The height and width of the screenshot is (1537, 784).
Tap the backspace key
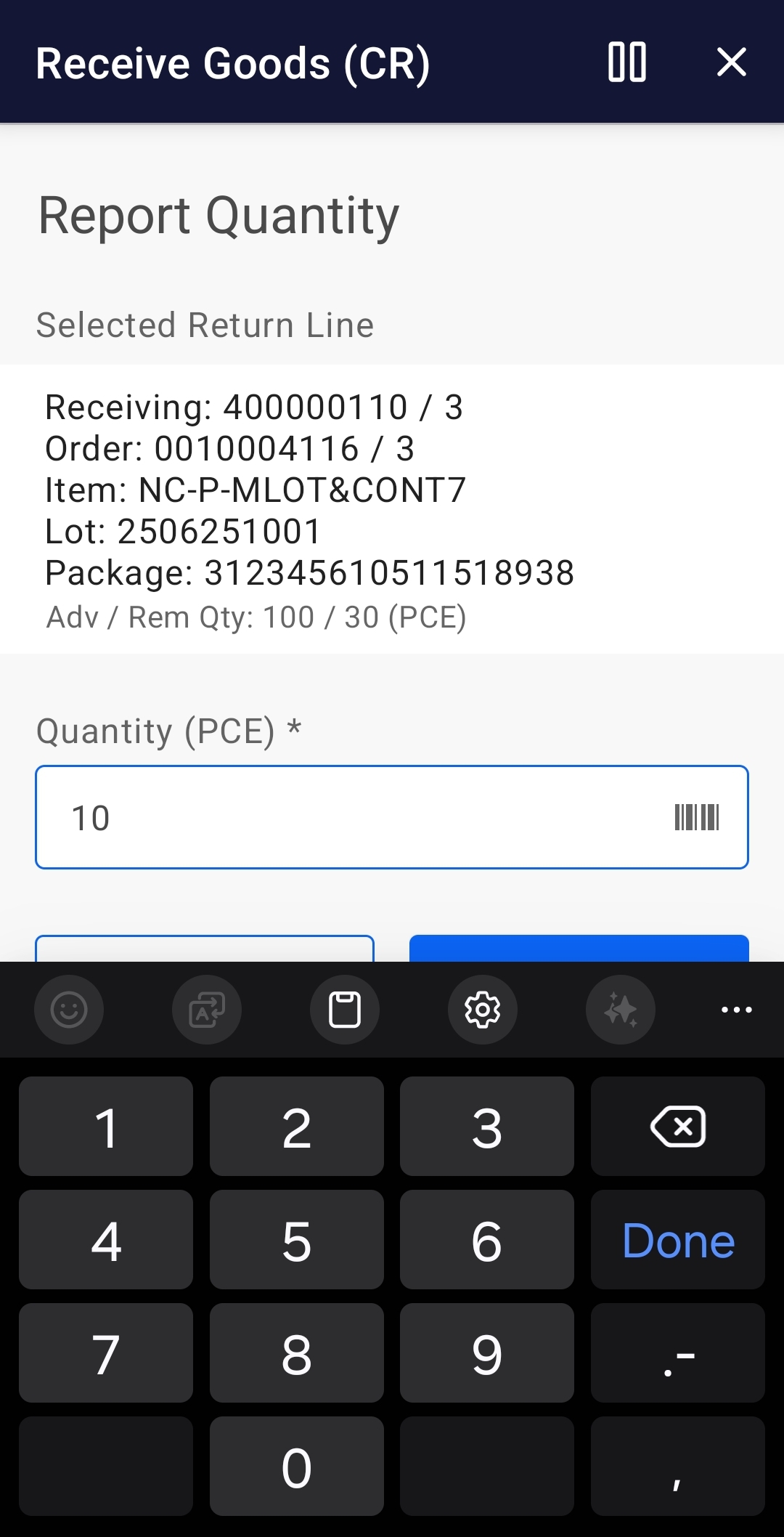click(677, 1127)
